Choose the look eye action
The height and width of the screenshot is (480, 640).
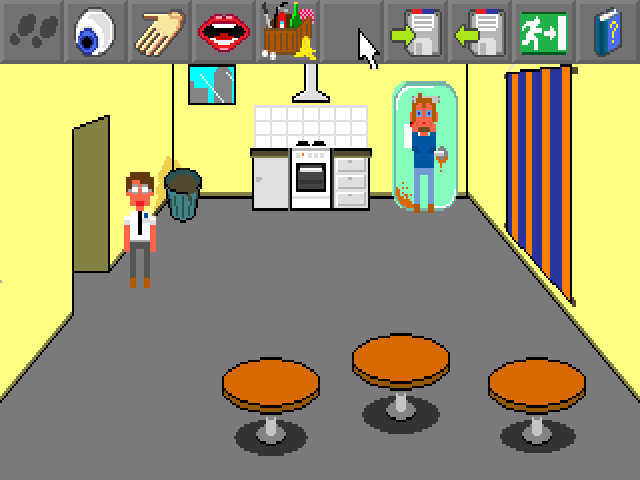[96, 31]
